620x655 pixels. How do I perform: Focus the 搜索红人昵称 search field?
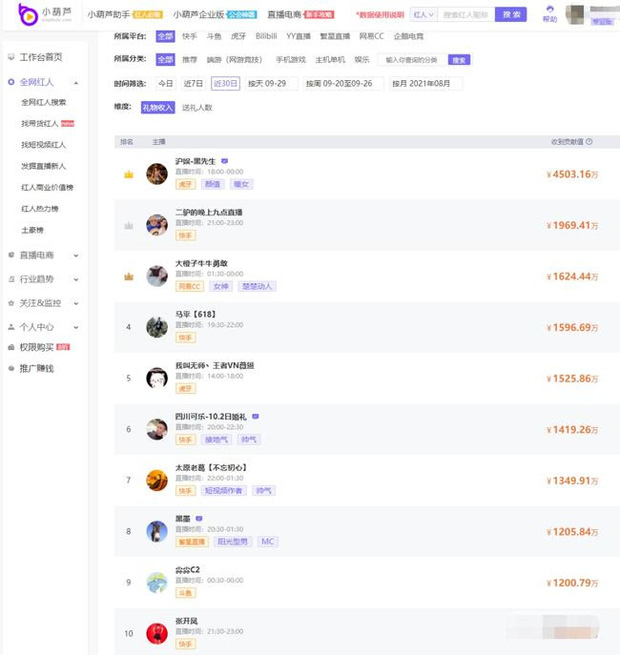click(466, 15)
